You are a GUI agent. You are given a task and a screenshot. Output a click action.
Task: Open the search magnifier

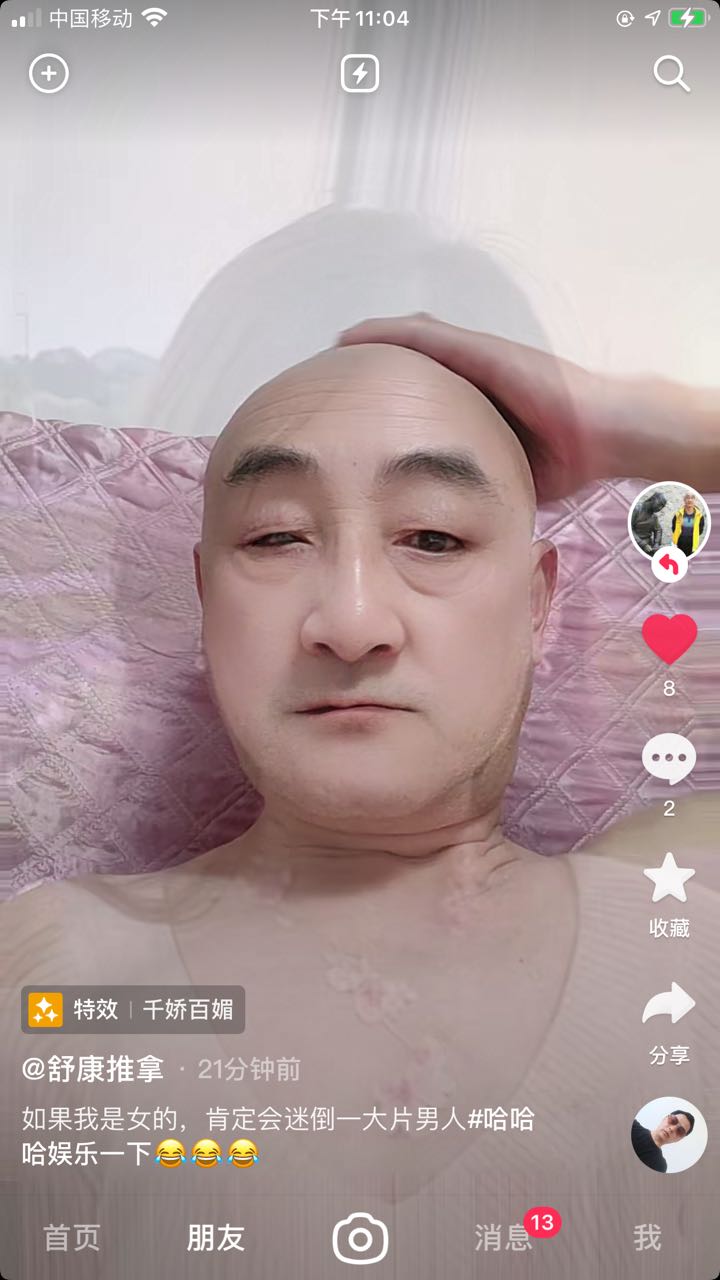coord(671,74)
